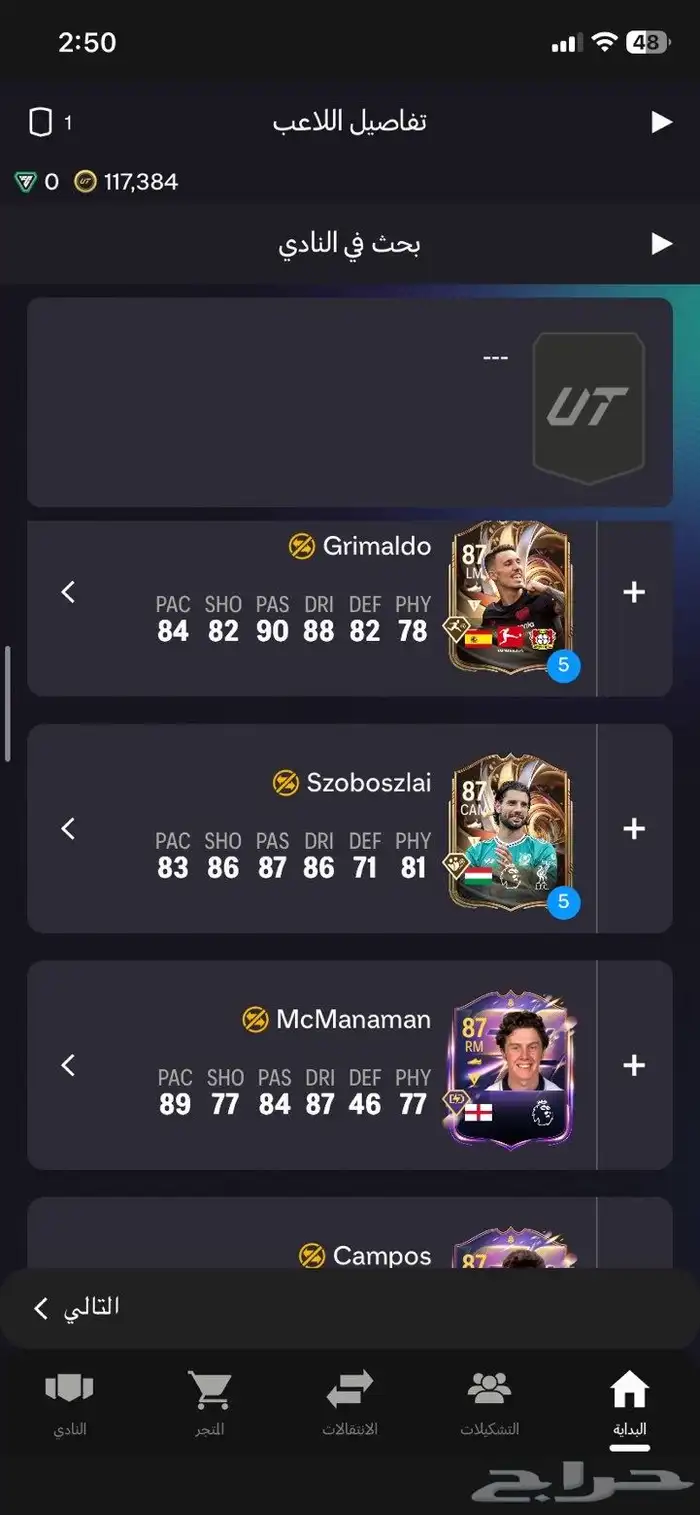Switch to the البداية home tab

point(629,1403)
